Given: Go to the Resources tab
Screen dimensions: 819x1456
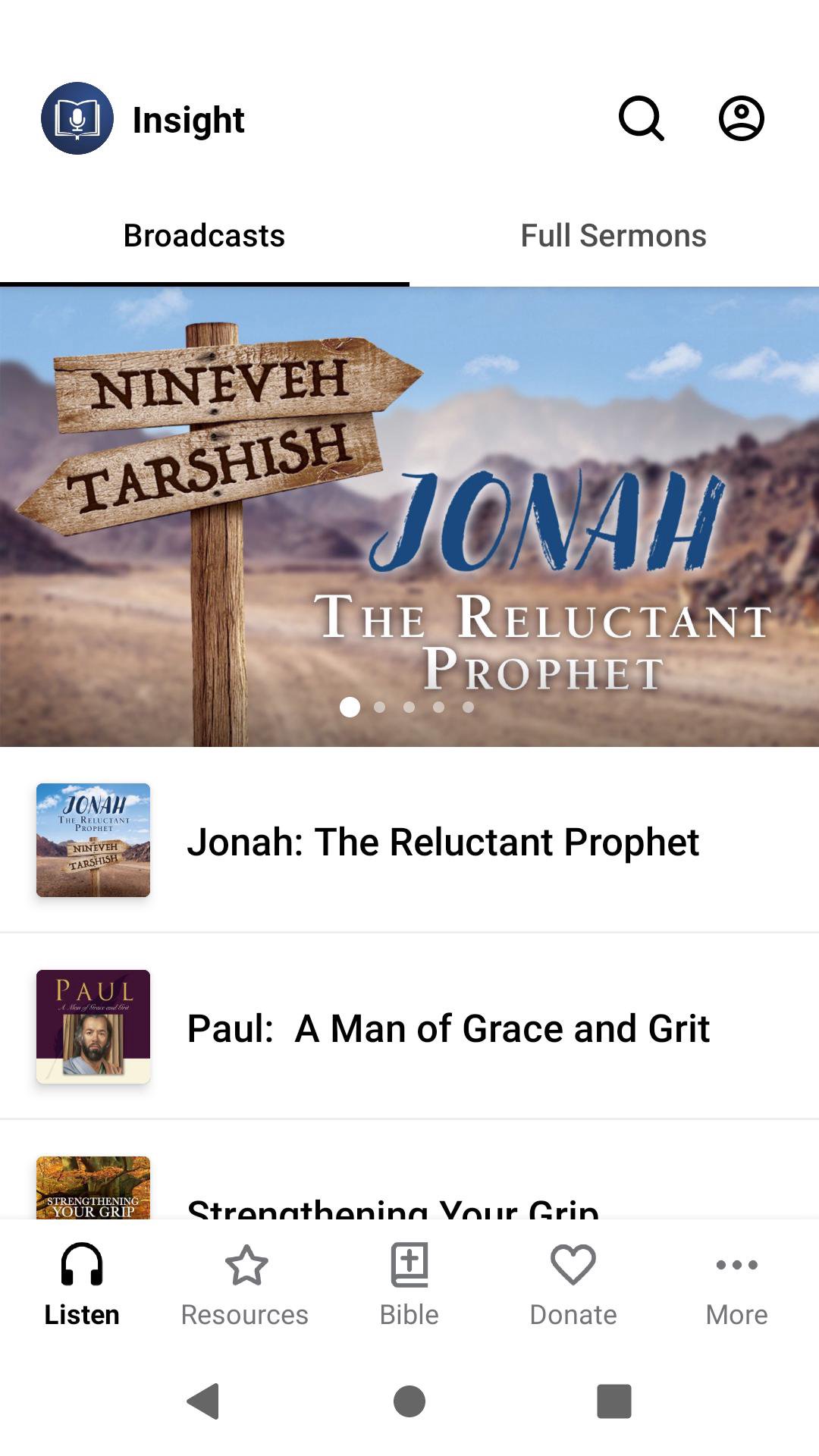Looking at the screenshot, I should tap(245, 1283).
